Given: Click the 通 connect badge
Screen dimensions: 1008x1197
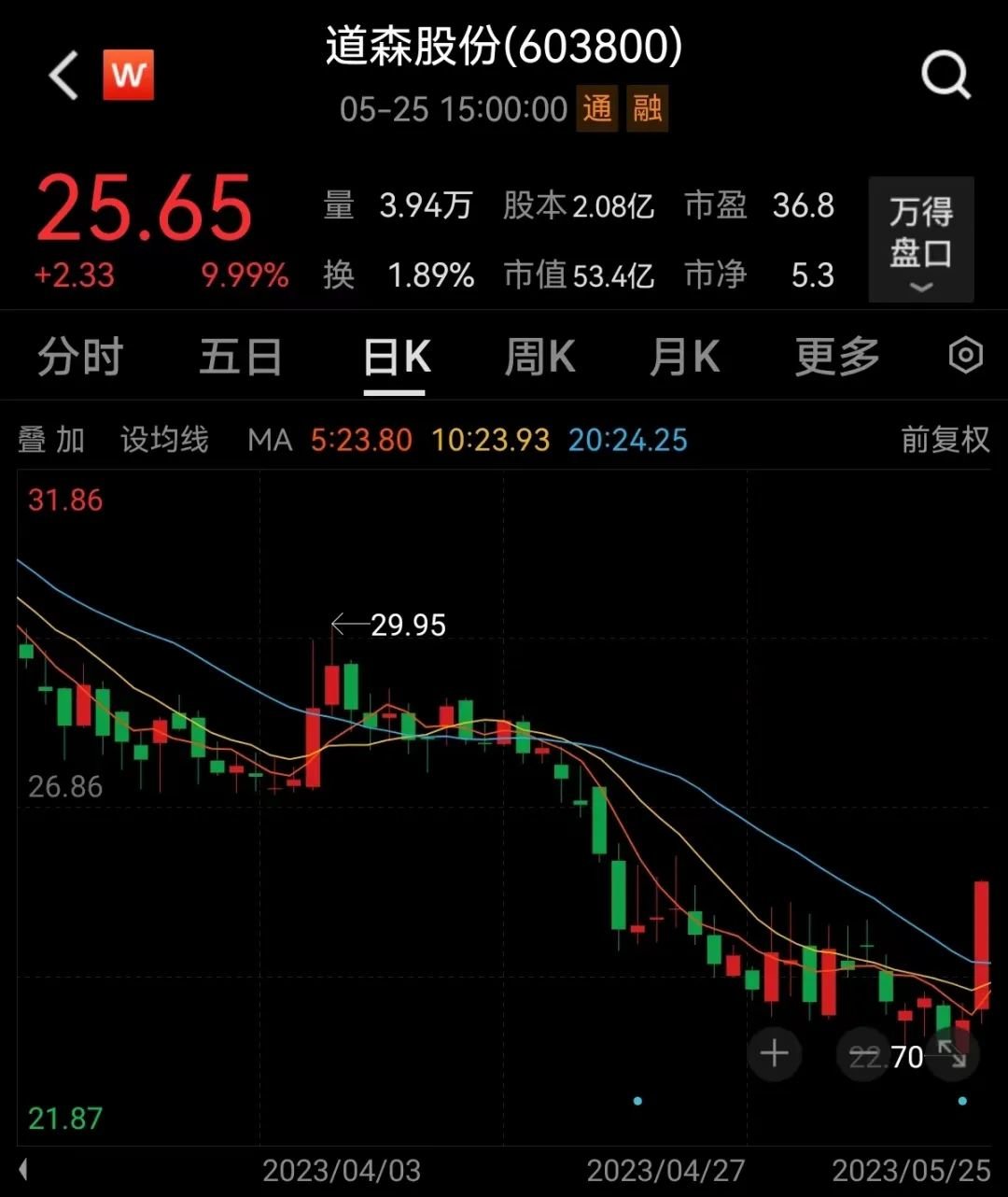Looking at the screenshot, I should click(x=596, y=109).
